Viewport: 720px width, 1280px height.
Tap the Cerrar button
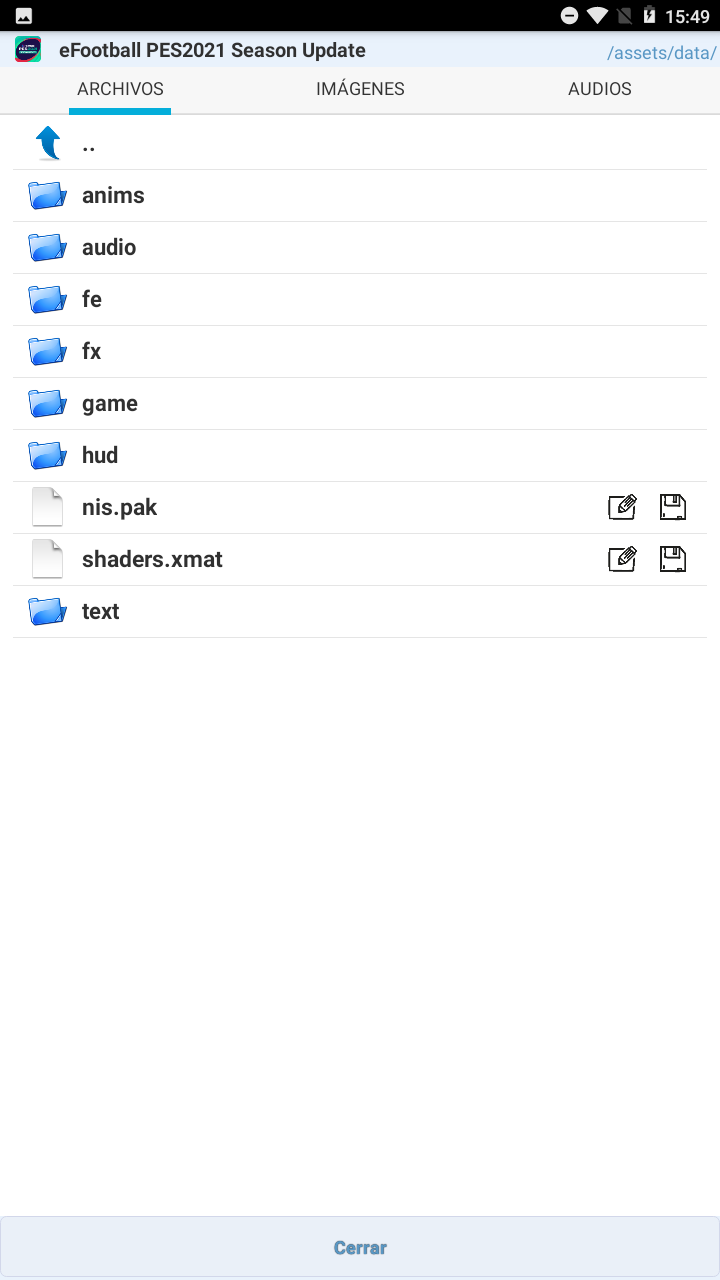pos(360,1247)
